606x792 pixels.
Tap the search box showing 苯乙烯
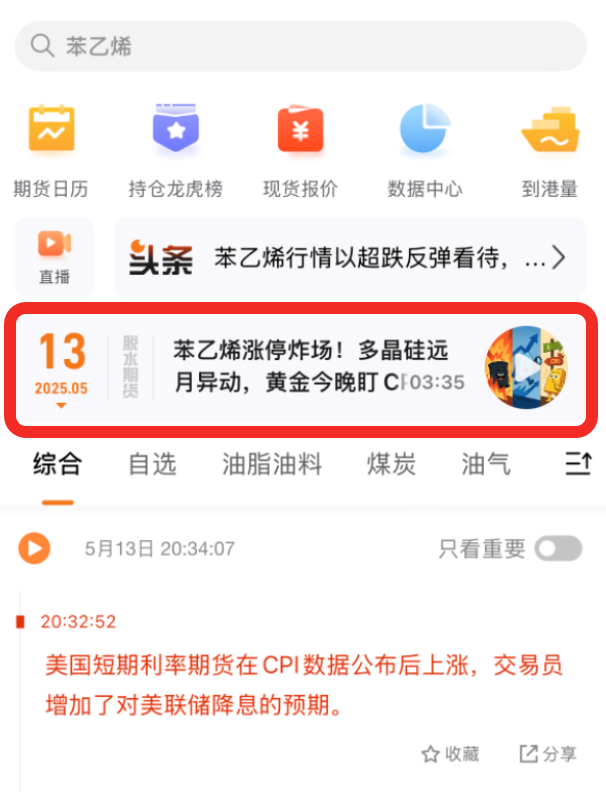(x=300, y=46)
